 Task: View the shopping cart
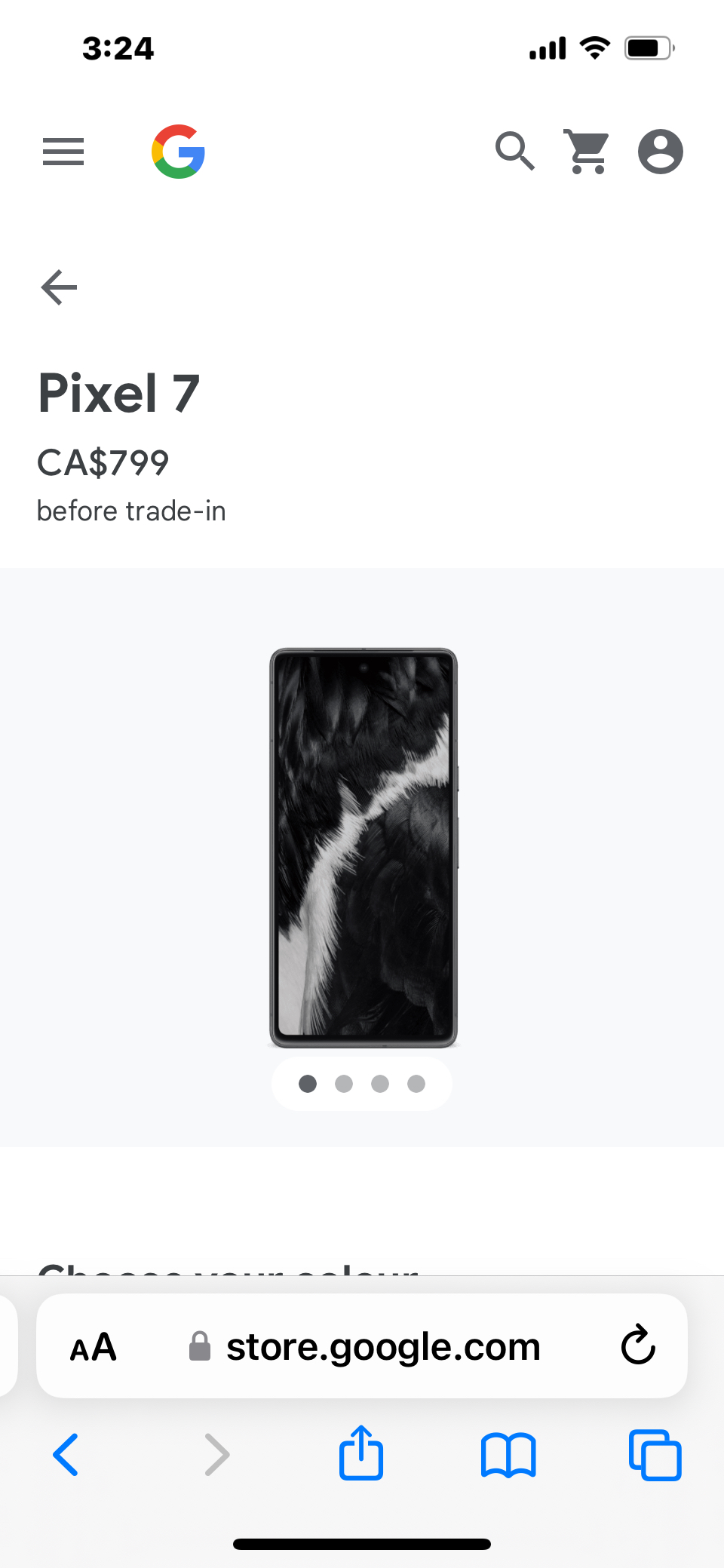[587, 152]
